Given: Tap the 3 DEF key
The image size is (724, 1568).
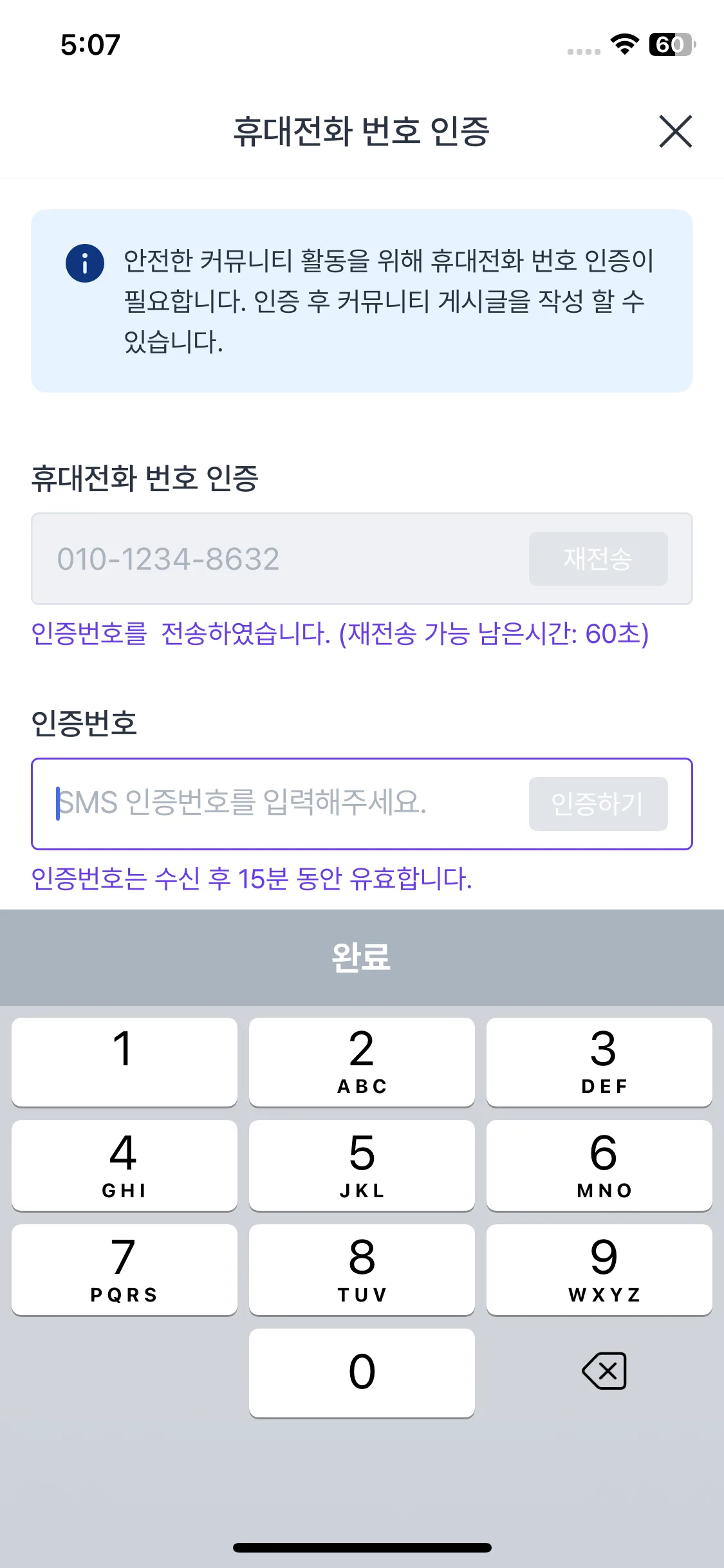Looking at the screenshot, I should click(x=600, y=1062).
